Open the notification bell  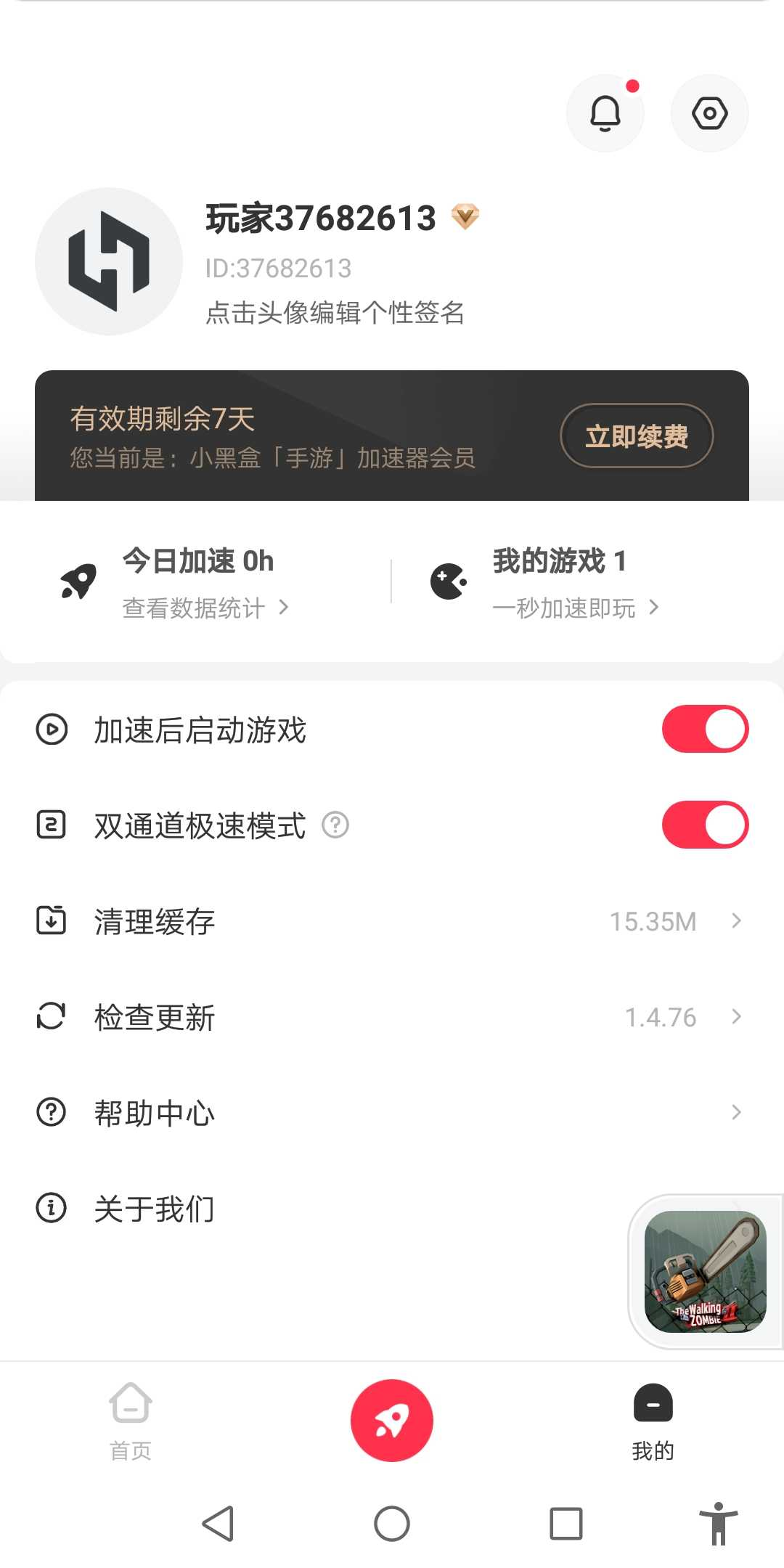click(605, 113)
